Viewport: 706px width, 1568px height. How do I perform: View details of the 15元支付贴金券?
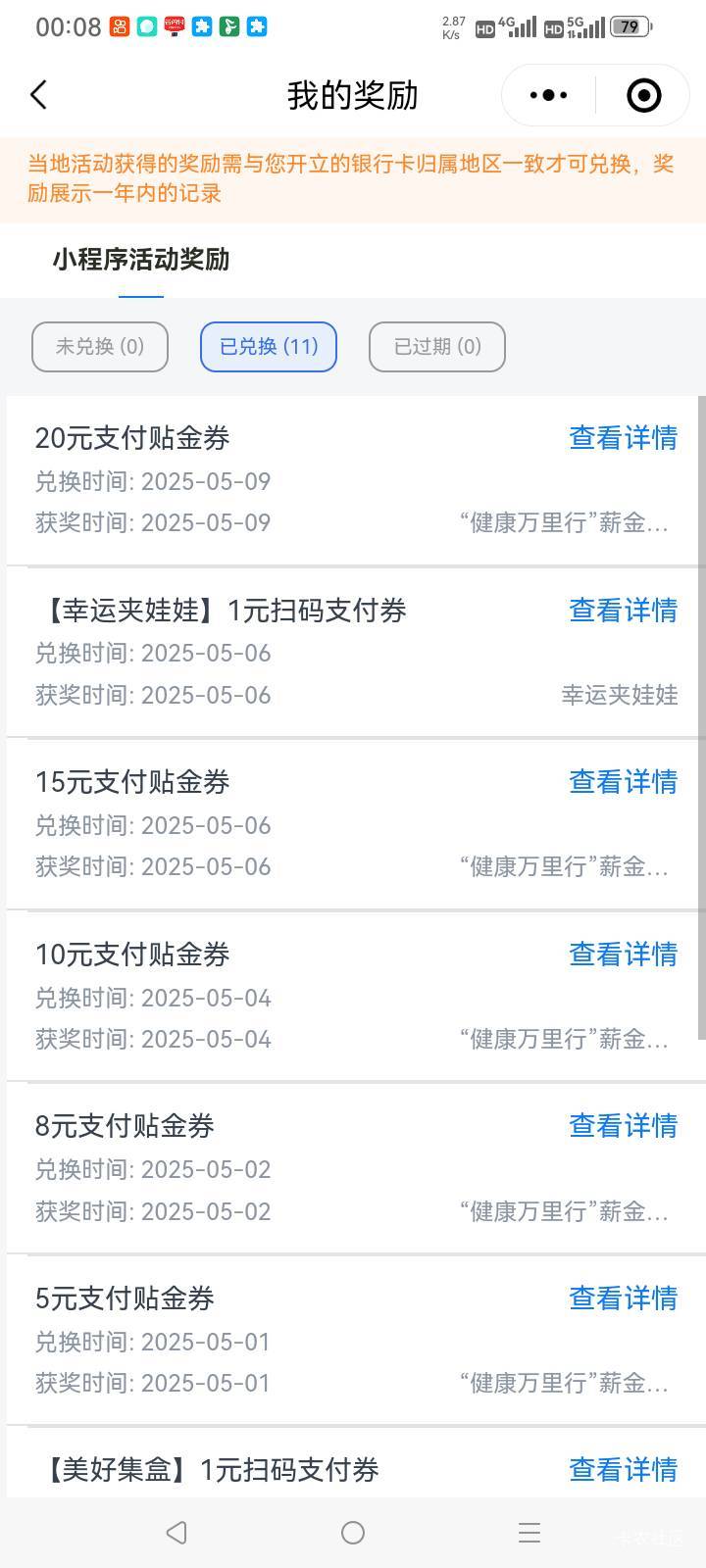tap(624, 782)
